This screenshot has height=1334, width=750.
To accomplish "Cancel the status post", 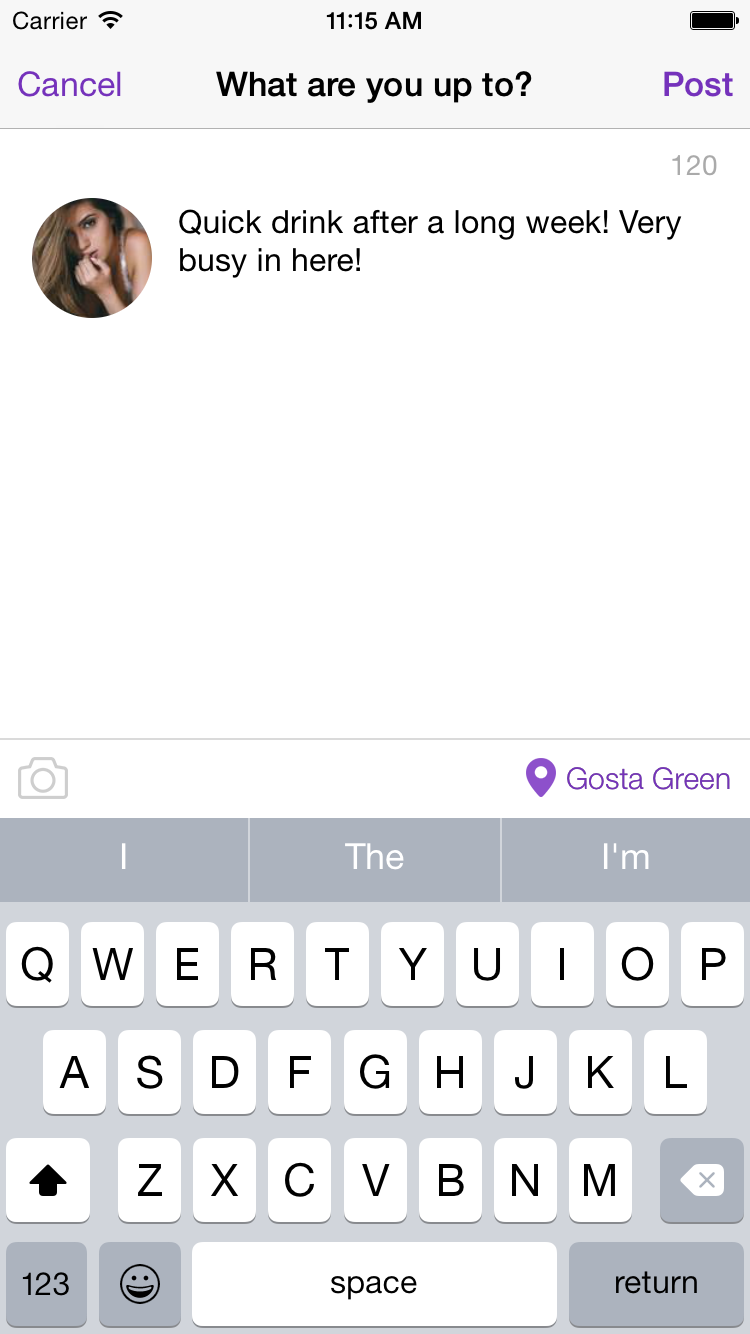I will coord(70,85).
